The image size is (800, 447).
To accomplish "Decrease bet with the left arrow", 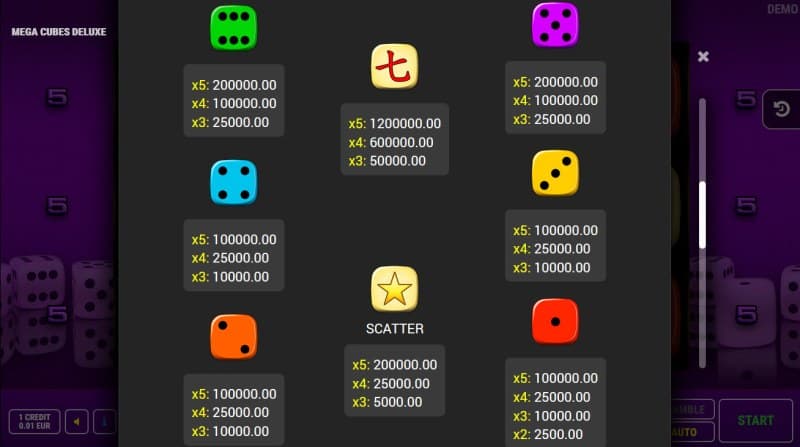I will click(77, 421).
